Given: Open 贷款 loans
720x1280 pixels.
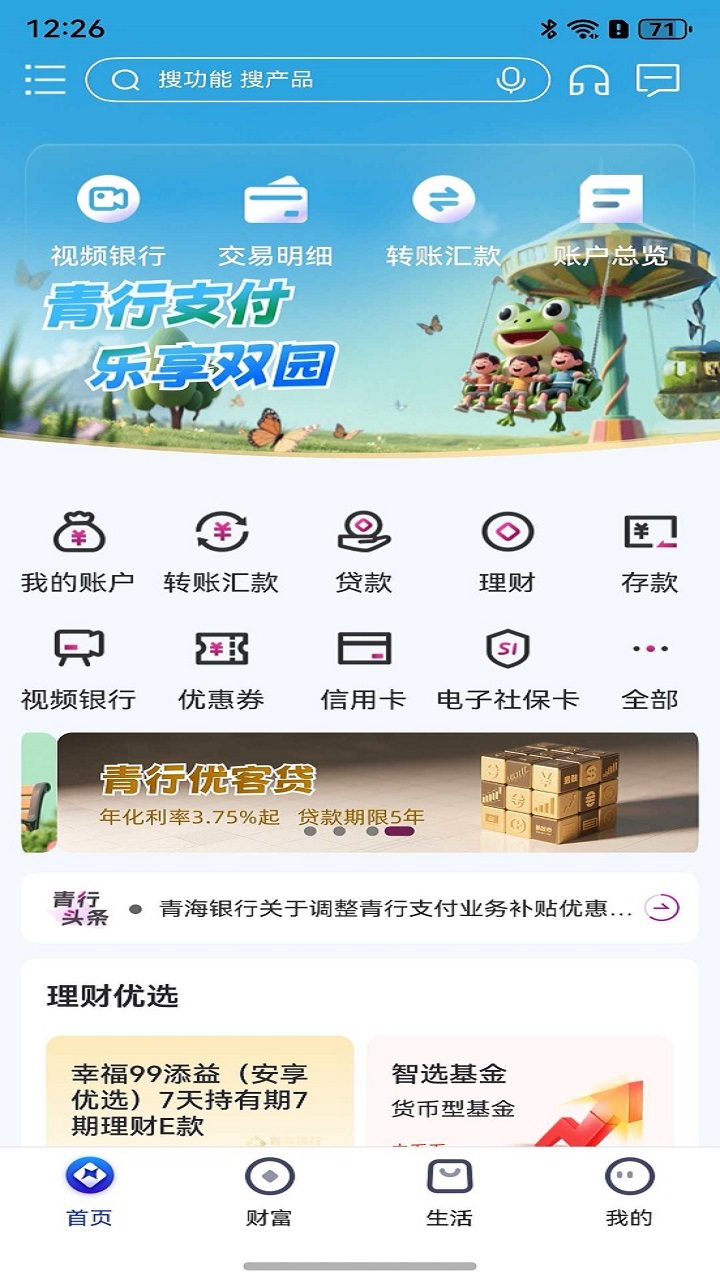Looking at the screenshot, I should 364,552.
